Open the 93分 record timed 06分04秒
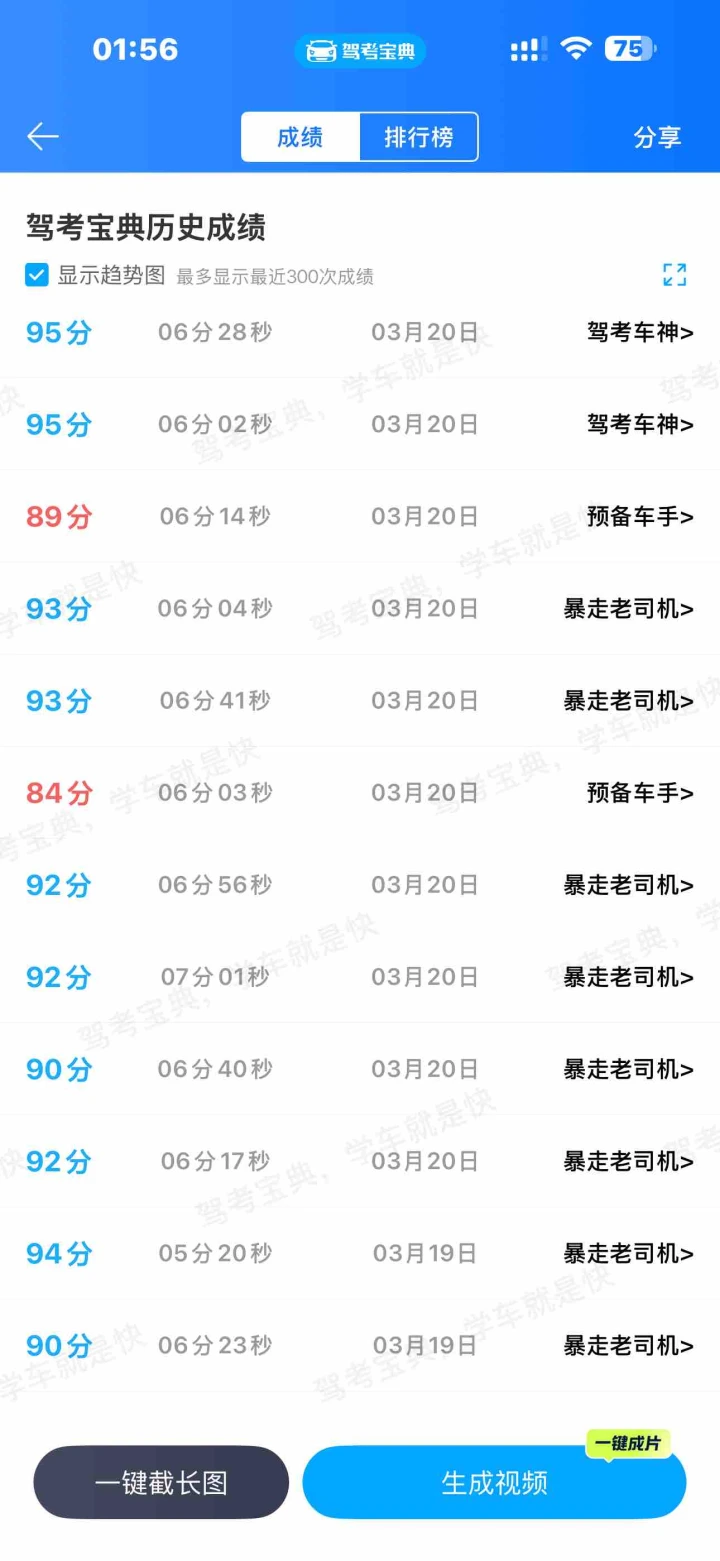Screen dimensions: 720x1561 [360, 608]
